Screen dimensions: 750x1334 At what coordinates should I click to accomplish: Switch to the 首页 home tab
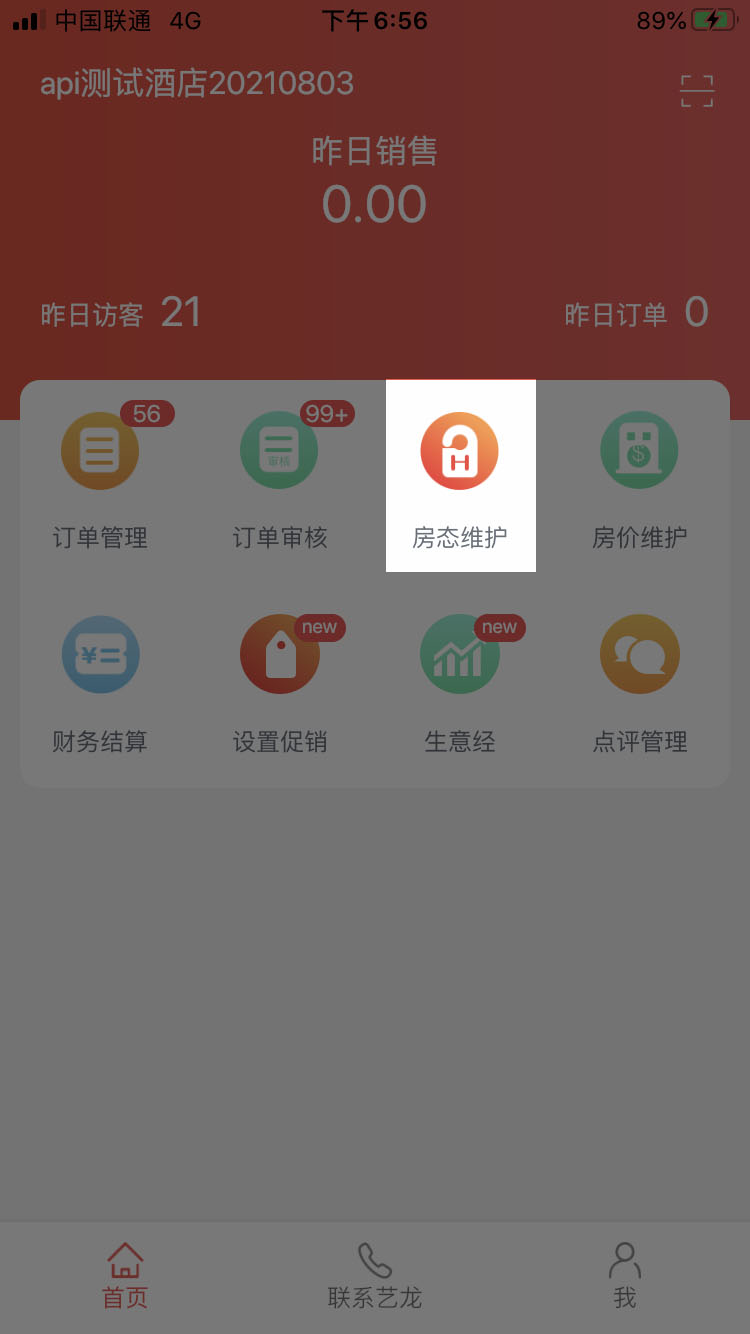point(125,1276)
